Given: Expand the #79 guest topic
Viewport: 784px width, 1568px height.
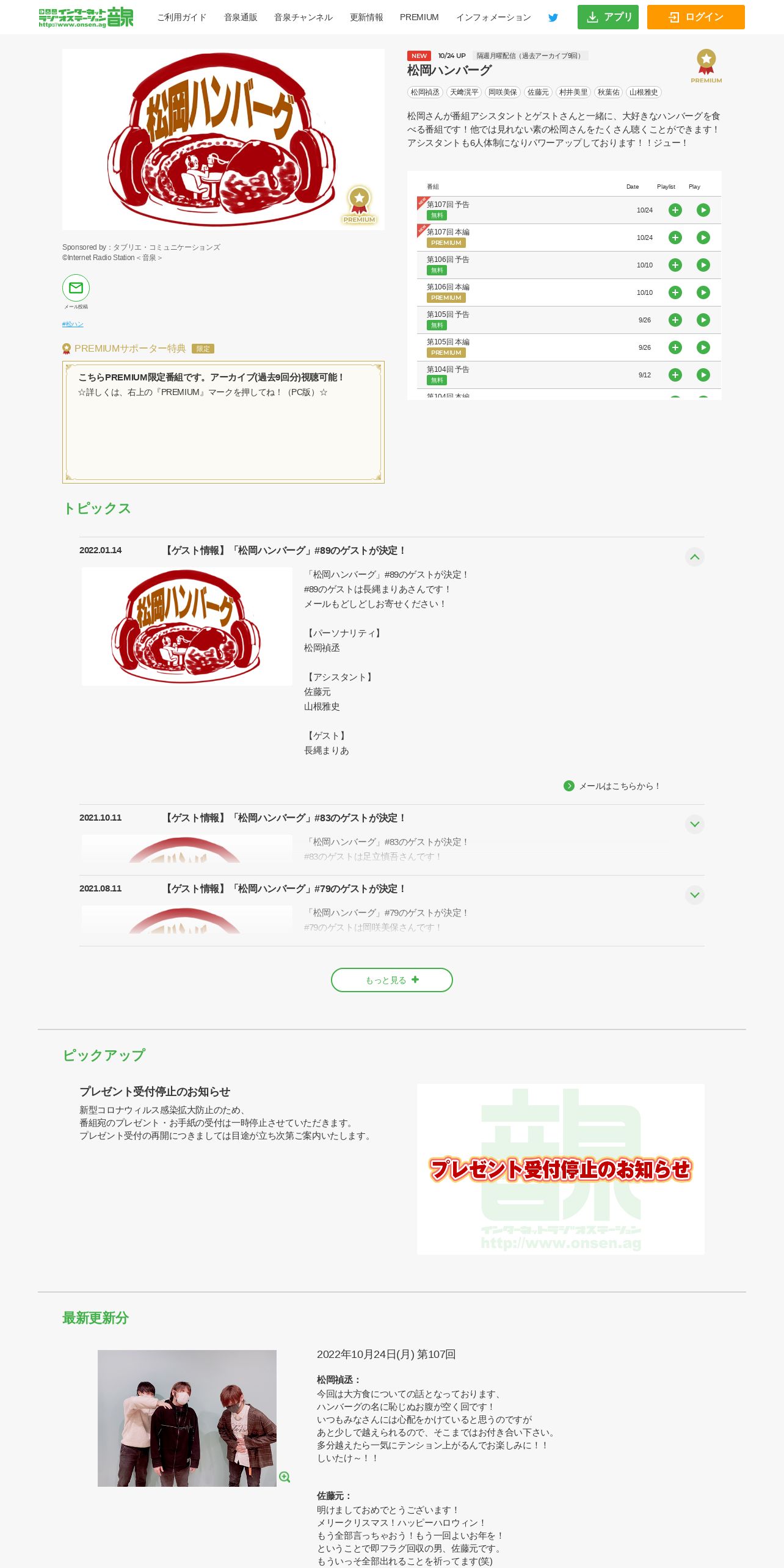Looking at the screenshot, I should click(x=695, y=895).
